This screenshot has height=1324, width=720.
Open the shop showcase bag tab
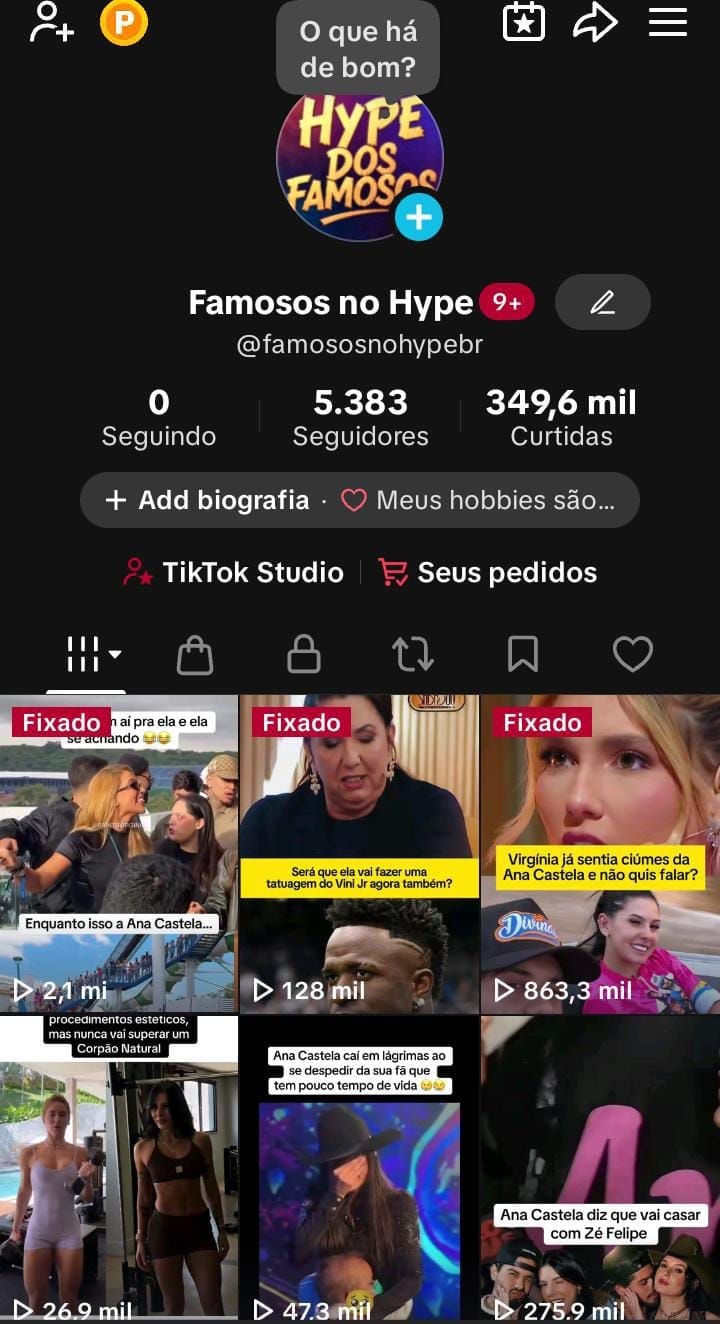(x=195, y=654)
